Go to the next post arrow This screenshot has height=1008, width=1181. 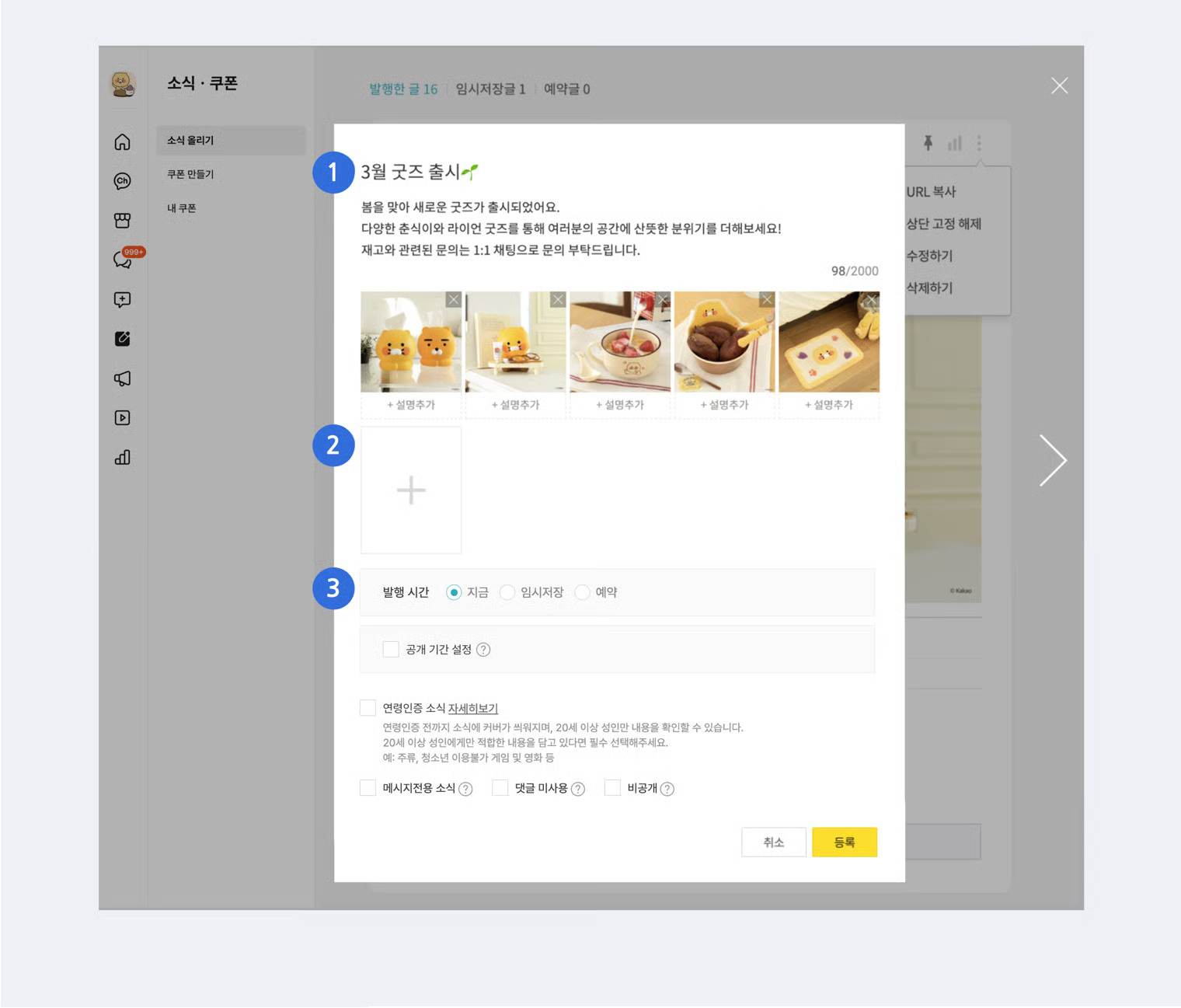[1053, 460]
